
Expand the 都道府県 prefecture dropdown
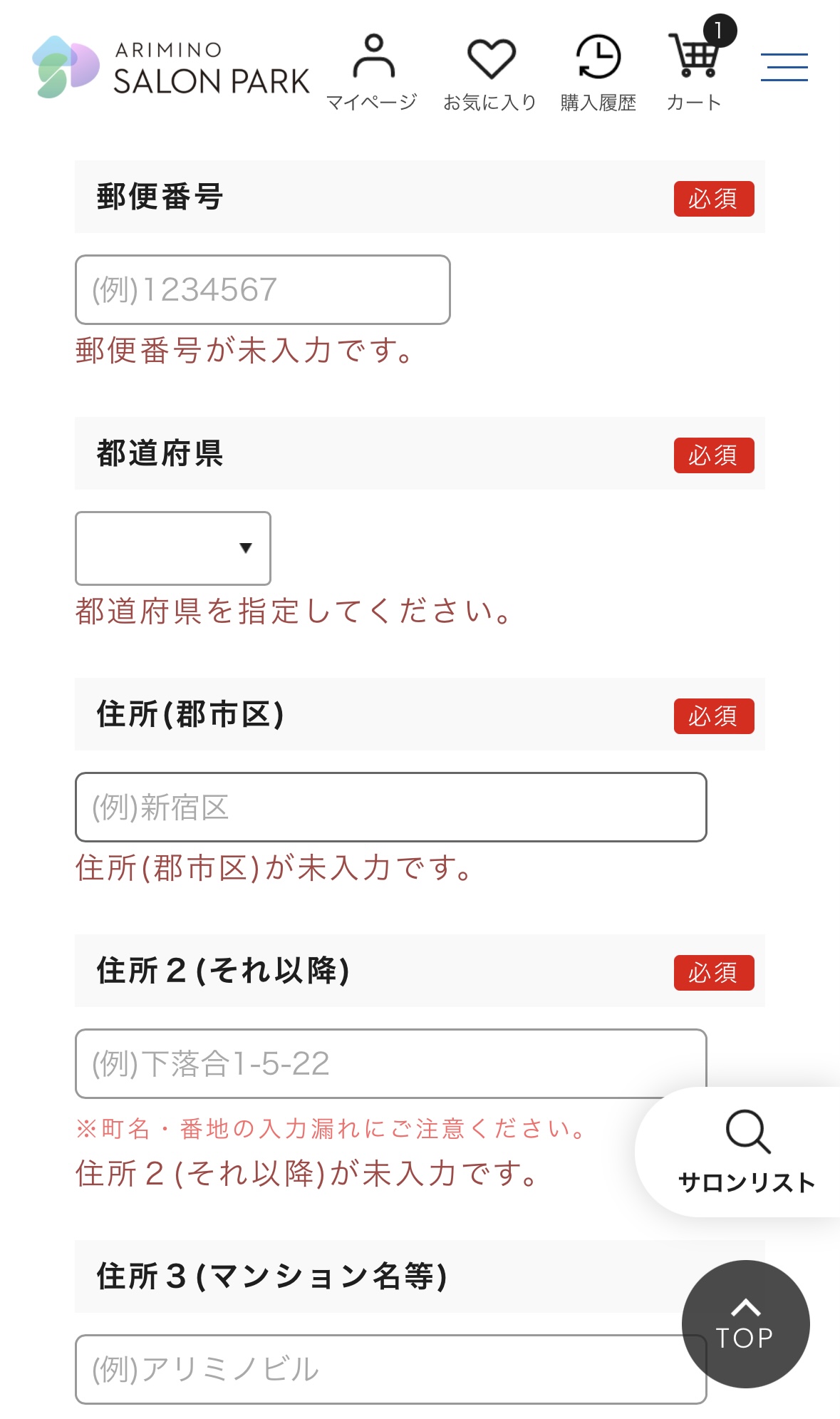pos(173,548)
